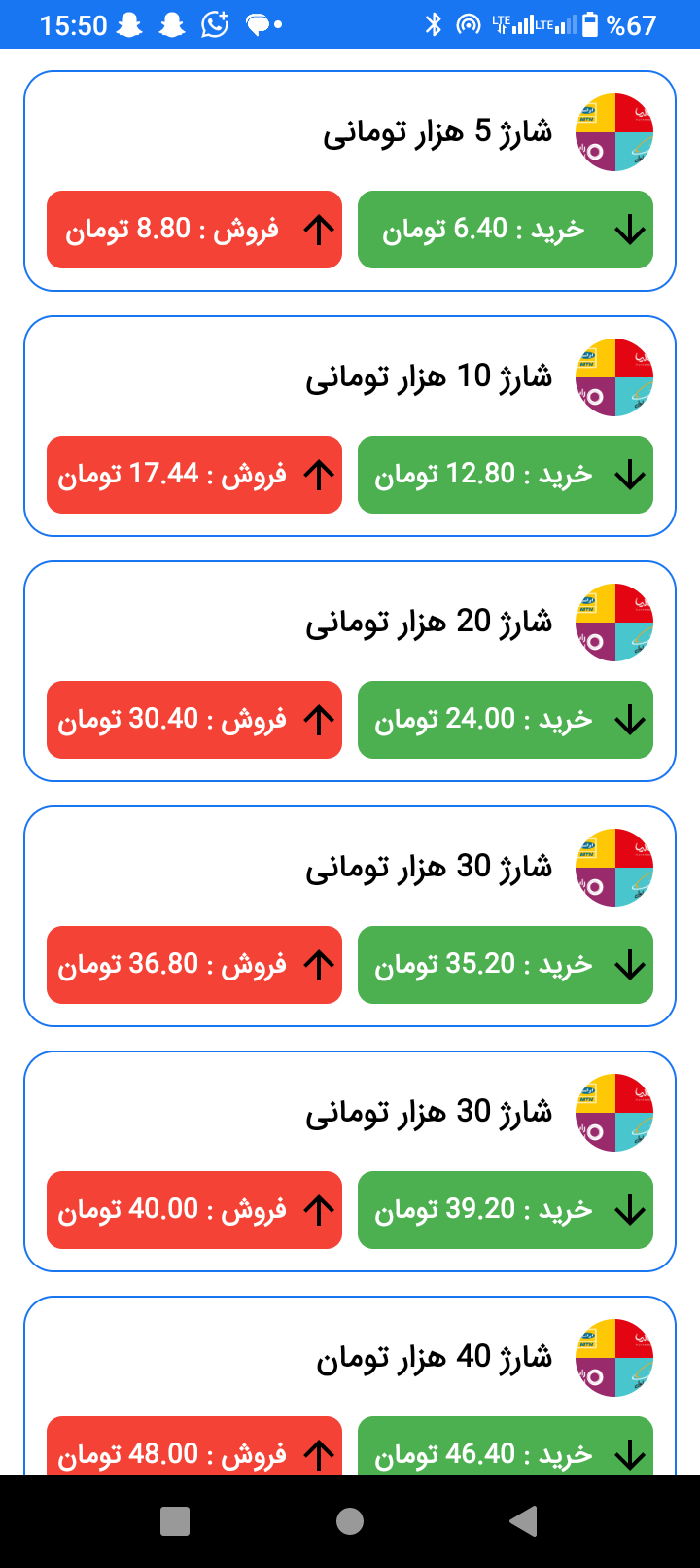Tap the 6.40 Toman buy (خرید) button
The image size is (700, 1568).
click(506, 230)
